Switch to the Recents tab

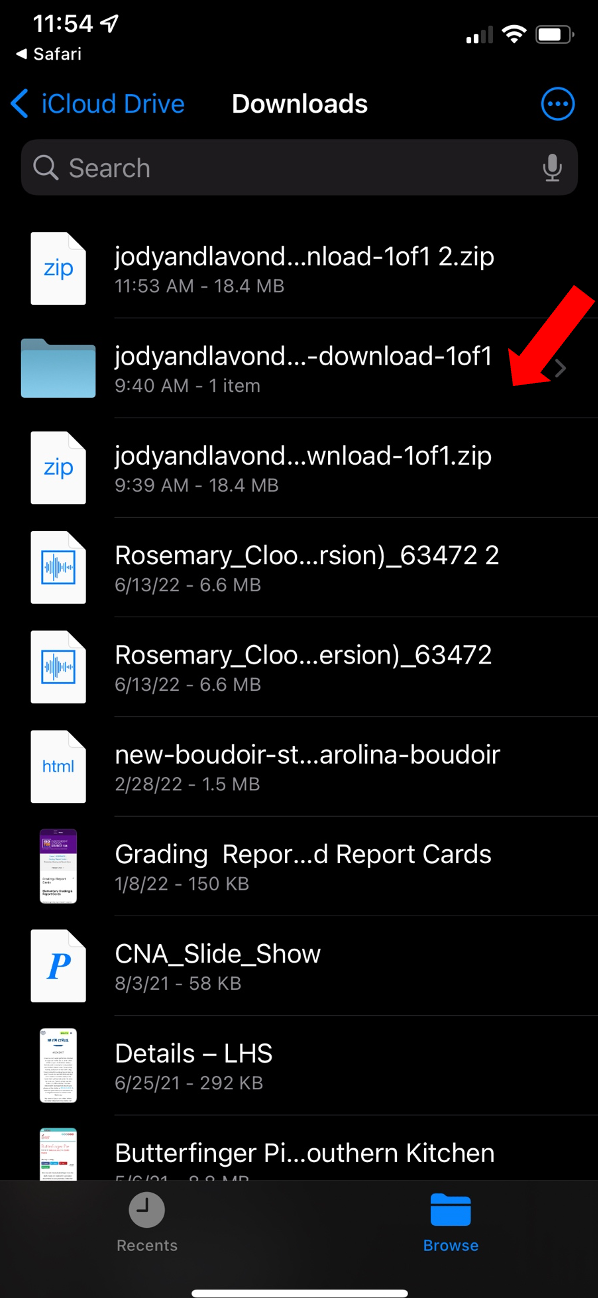coord(147,1223)
